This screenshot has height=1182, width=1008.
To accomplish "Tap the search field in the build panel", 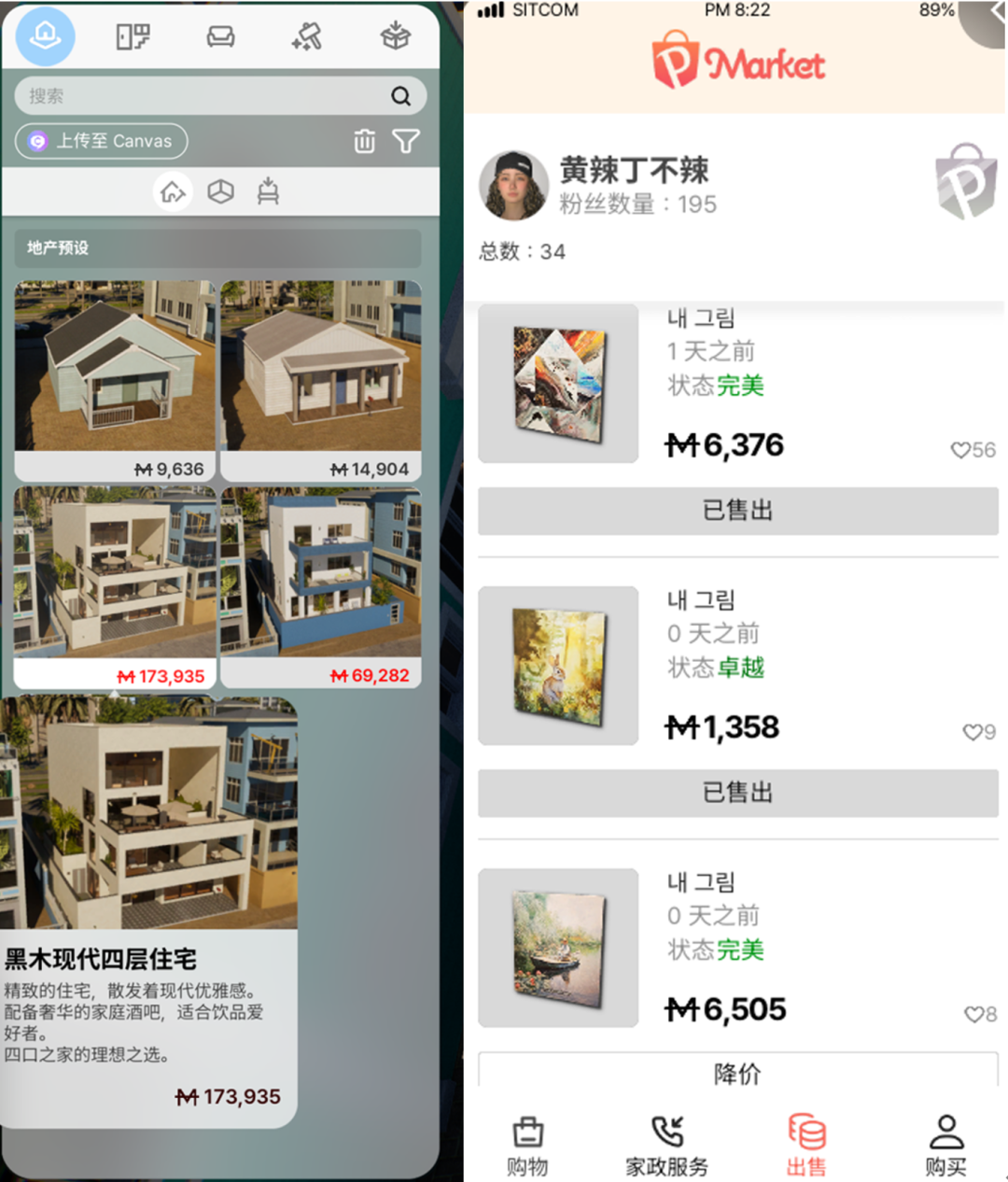I will (x=205, y=96).
